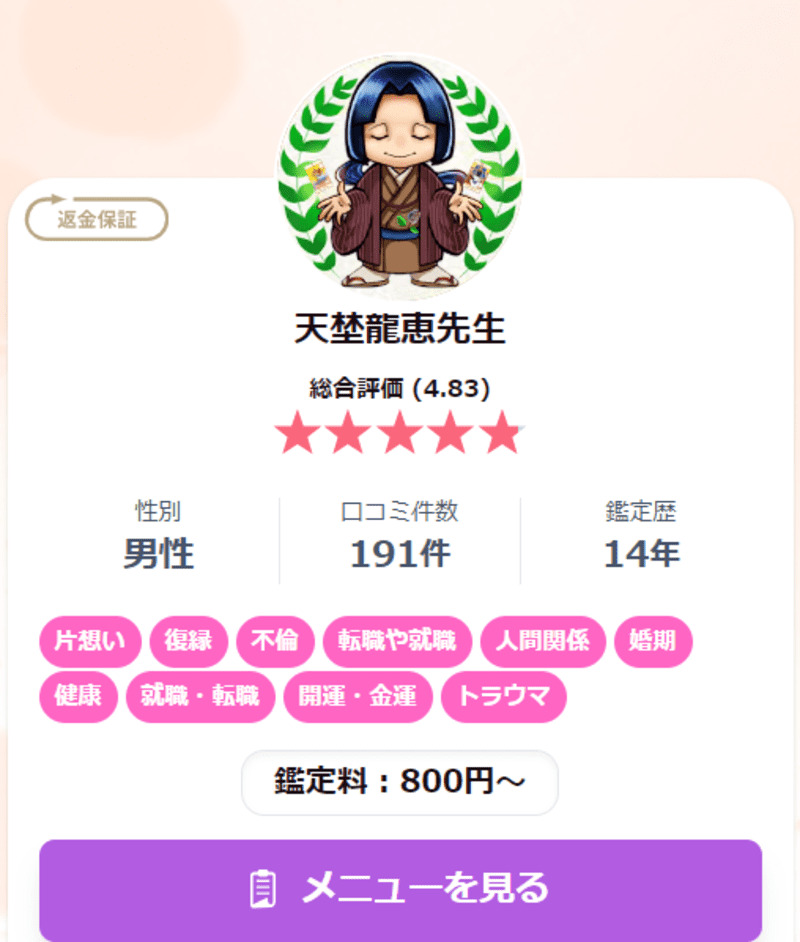Image resolution: width=800 pixels, height=942 pixels.
Task: Tap the 健康 tag chip
Action: 78,696
